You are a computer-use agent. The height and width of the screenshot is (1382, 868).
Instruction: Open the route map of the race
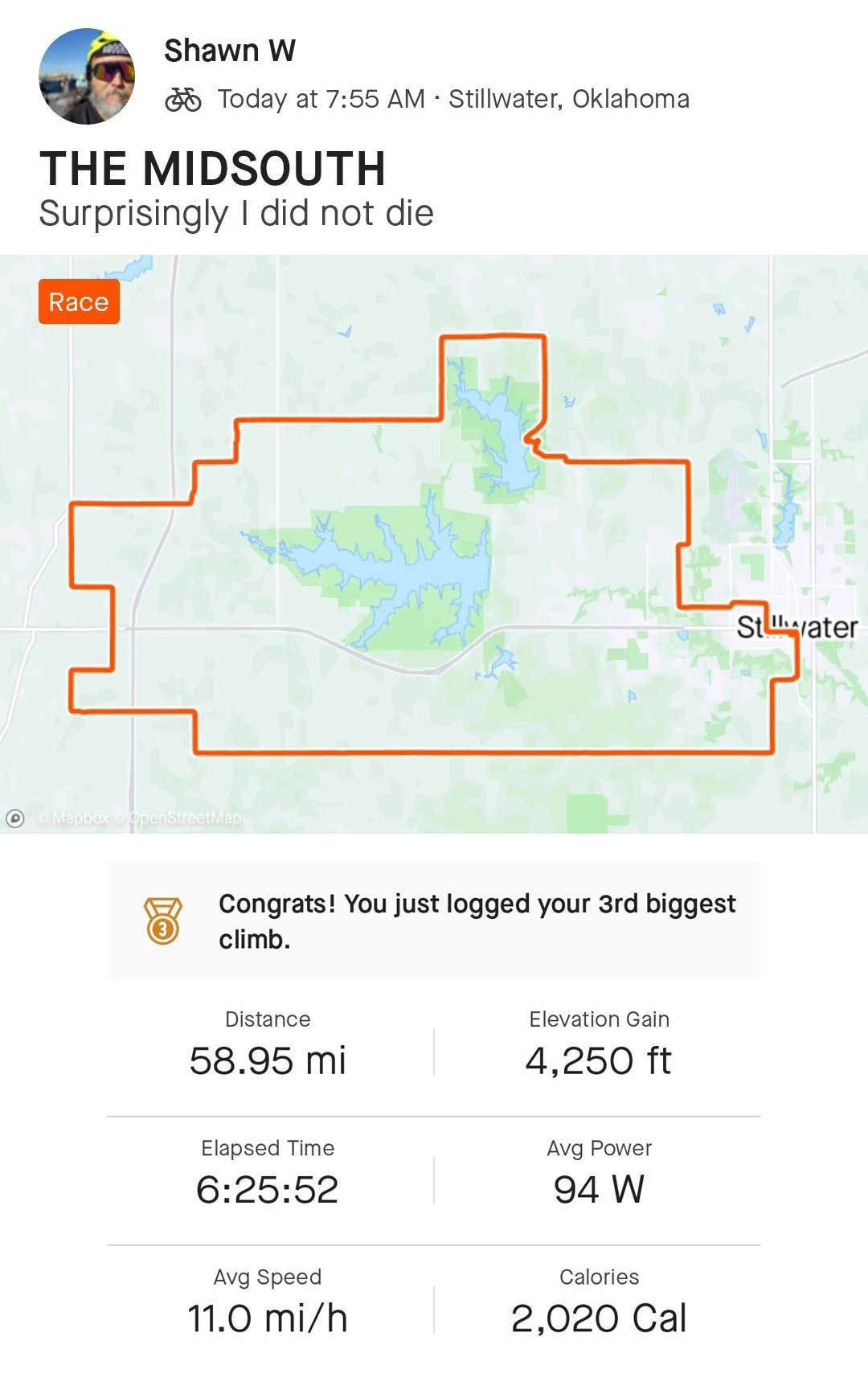tap(434, 543)
